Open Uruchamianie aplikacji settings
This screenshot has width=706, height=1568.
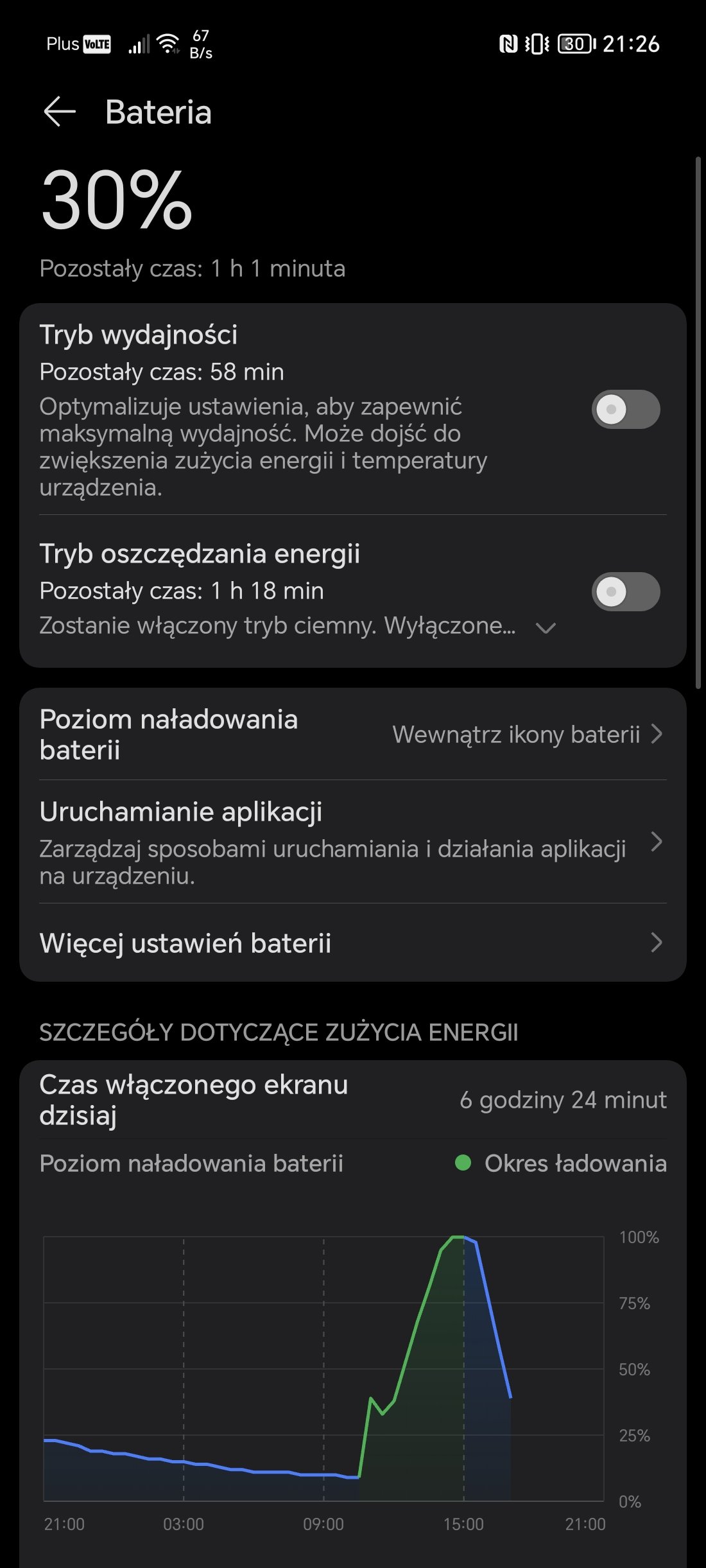tap(352, 841)
